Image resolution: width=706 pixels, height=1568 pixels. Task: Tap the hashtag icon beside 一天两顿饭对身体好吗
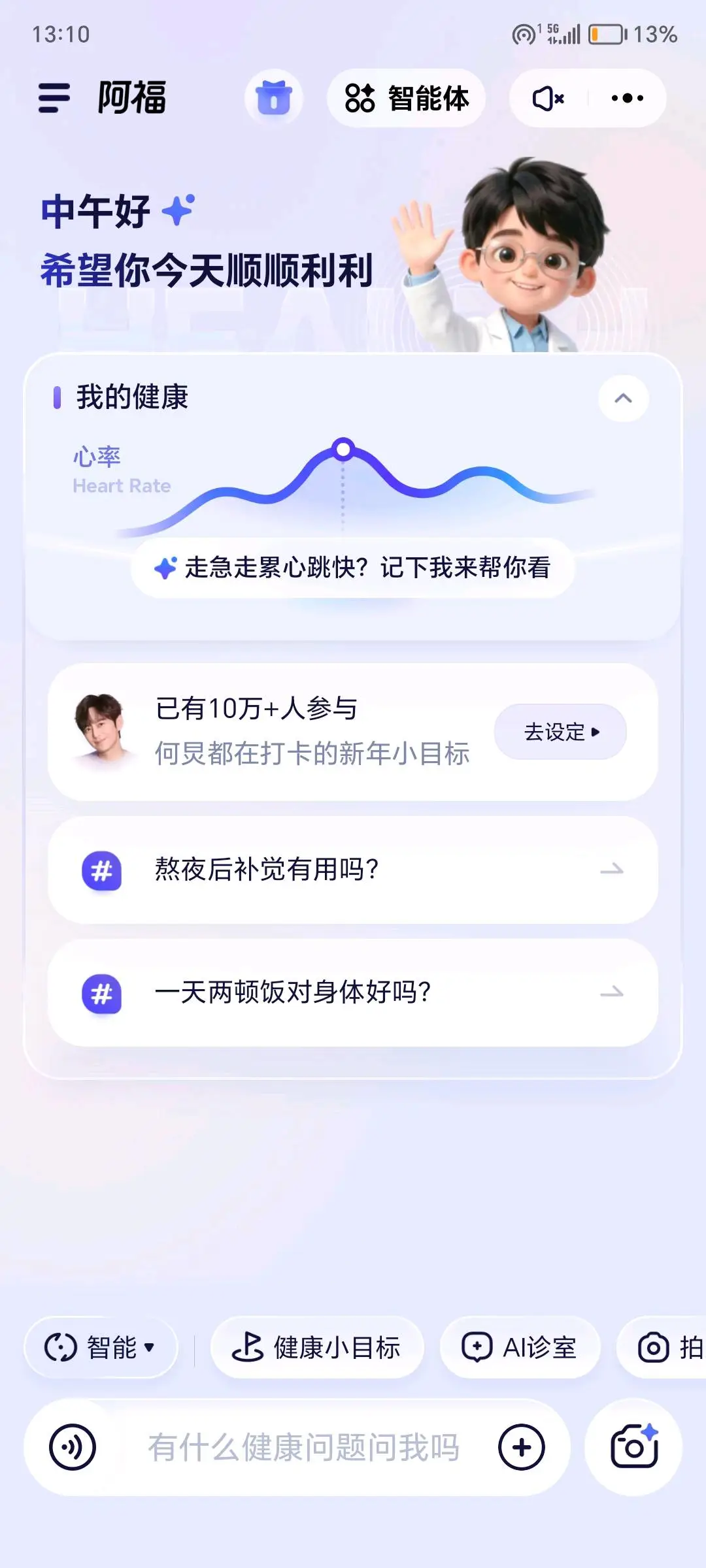coord(101,994)
